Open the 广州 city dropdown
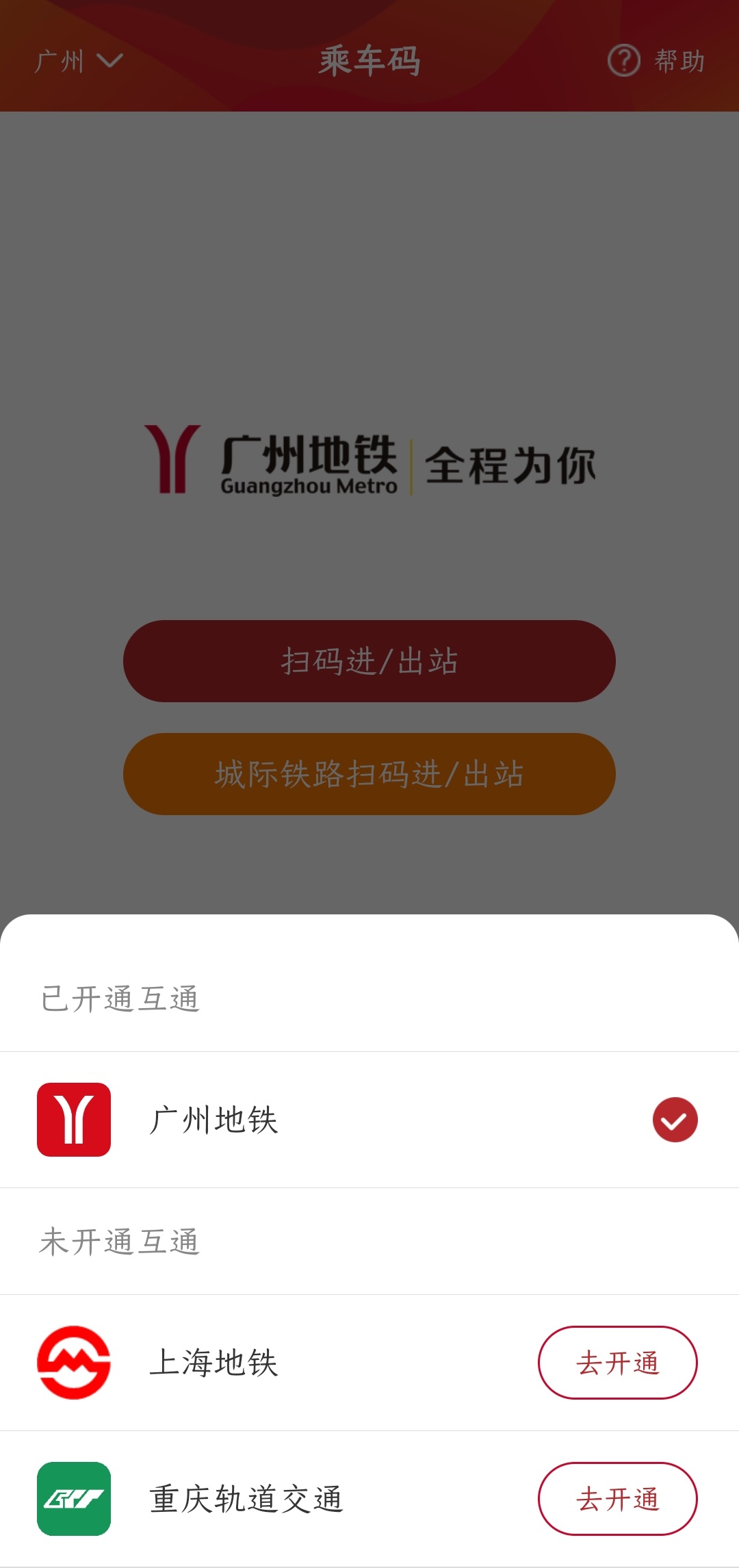739x1568 pixels. coord(78,62)
